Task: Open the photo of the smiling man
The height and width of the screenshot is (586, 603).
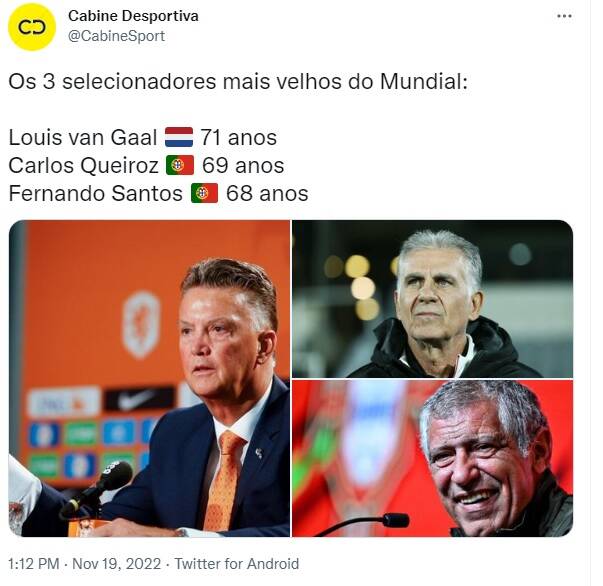Action: click(432, 458)
